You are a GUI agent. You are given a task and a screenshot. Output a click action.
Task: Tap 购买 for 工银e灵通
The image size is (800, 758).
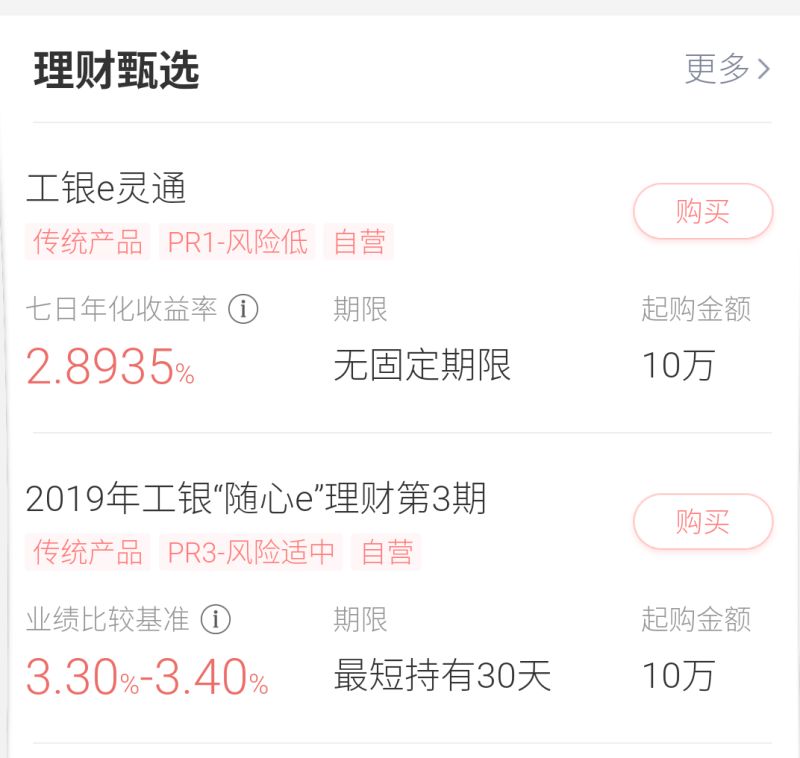[x=703, y=212]
